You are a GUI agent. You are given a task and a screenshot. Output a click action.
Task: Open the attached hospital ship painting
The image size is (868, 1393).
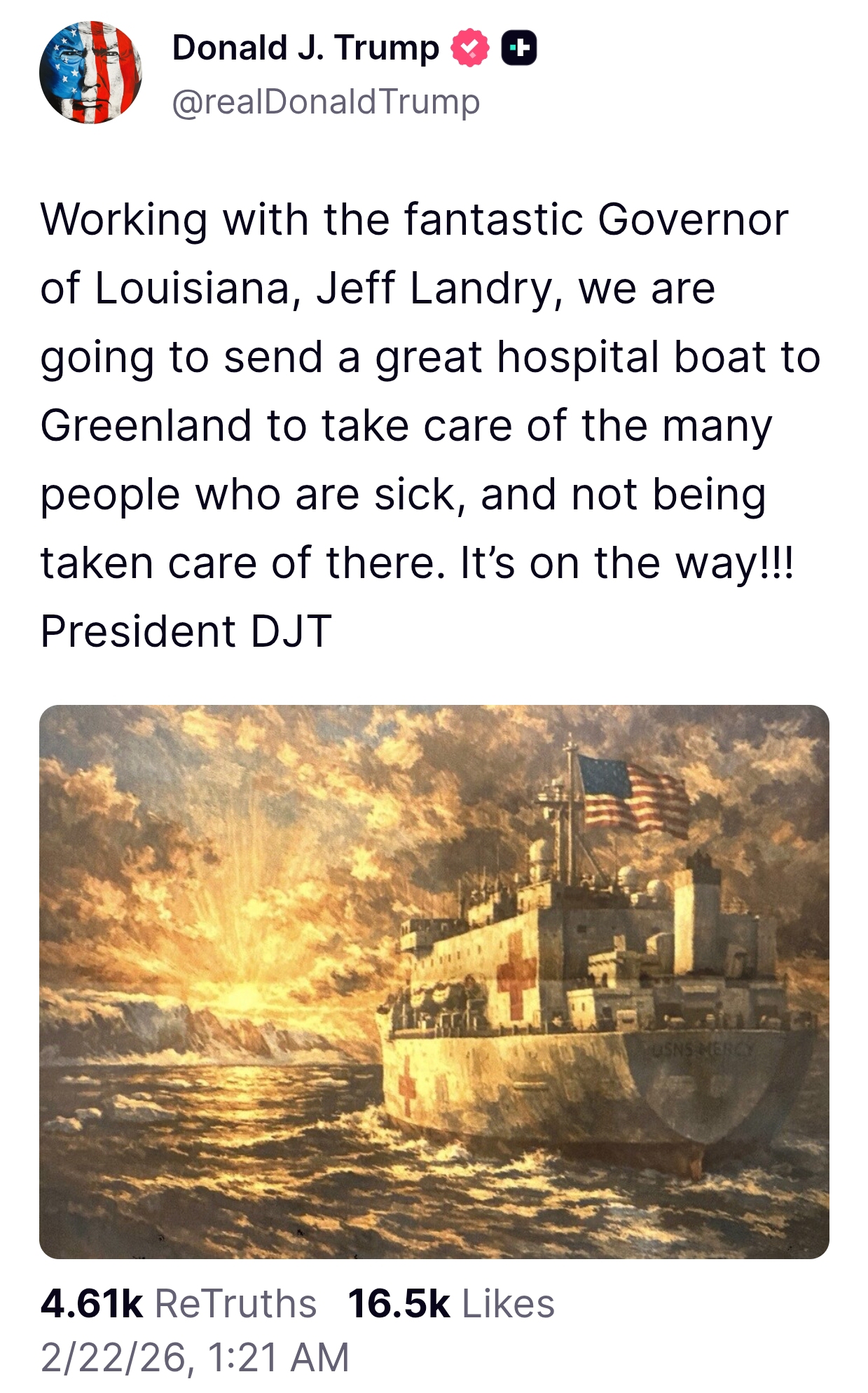pyautogui.click(x=434, y=981)
